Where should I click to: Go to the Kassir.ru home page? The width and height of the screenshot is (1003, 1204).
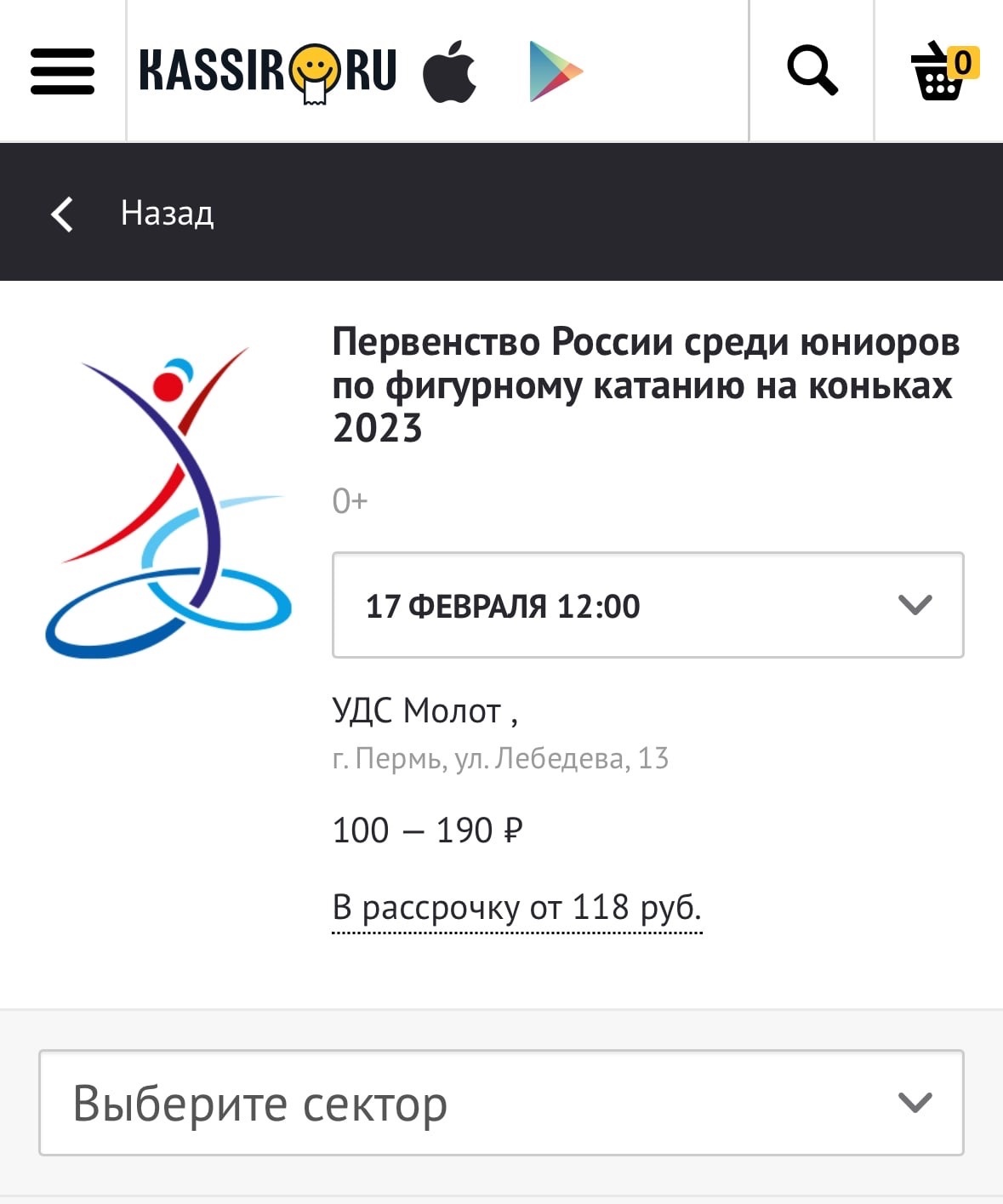click(267, 71)
